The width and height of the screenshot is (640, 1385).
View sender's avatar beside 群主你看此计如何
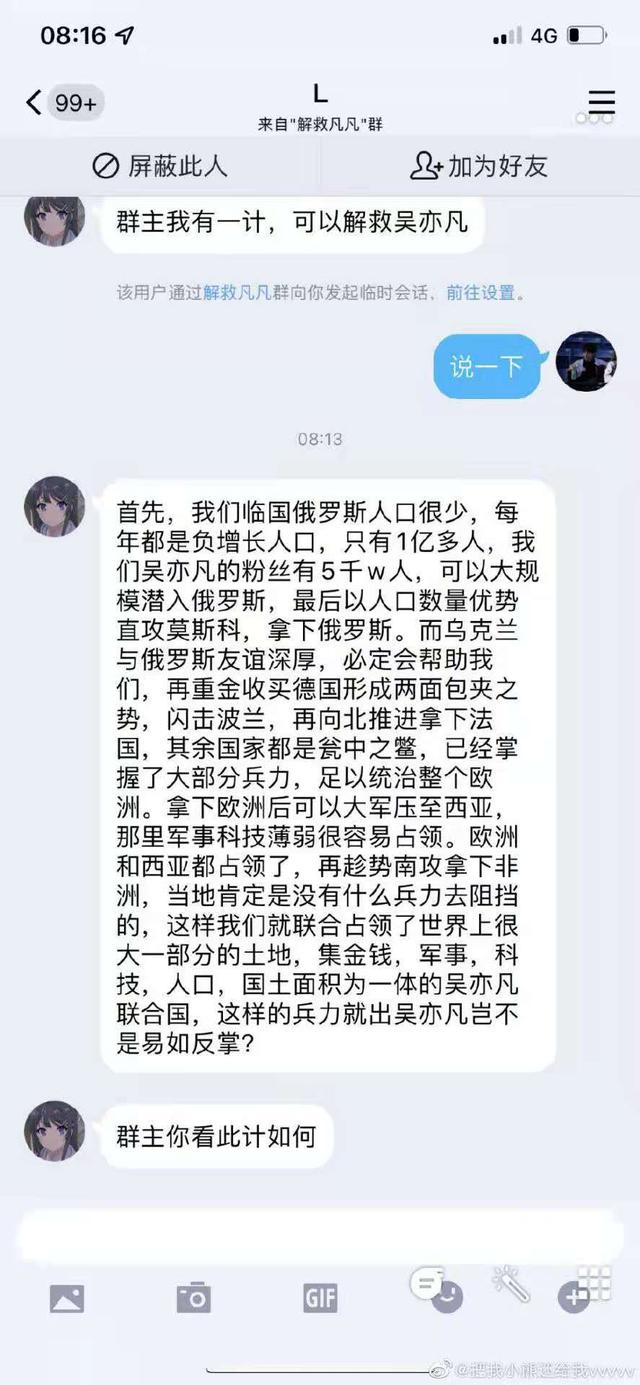point(54,1131)
